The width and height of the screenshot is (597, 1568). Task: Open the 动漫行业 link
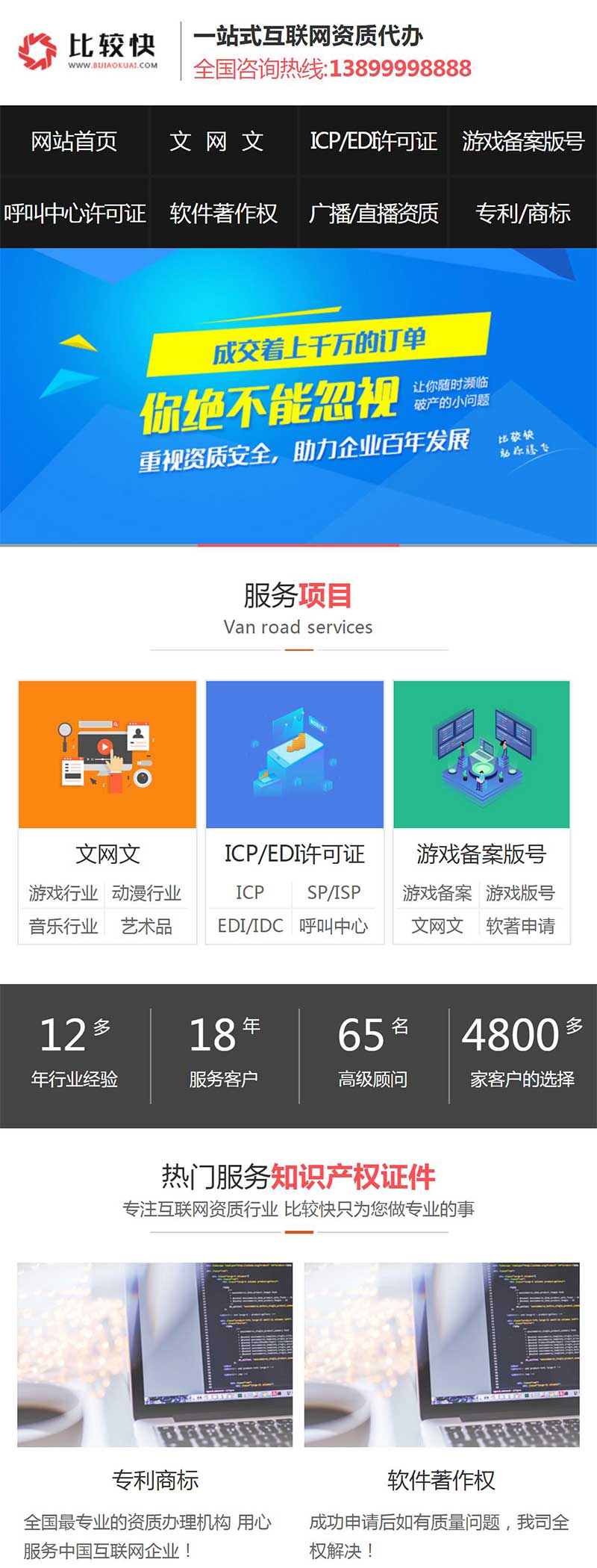click(x=146, y=893)
